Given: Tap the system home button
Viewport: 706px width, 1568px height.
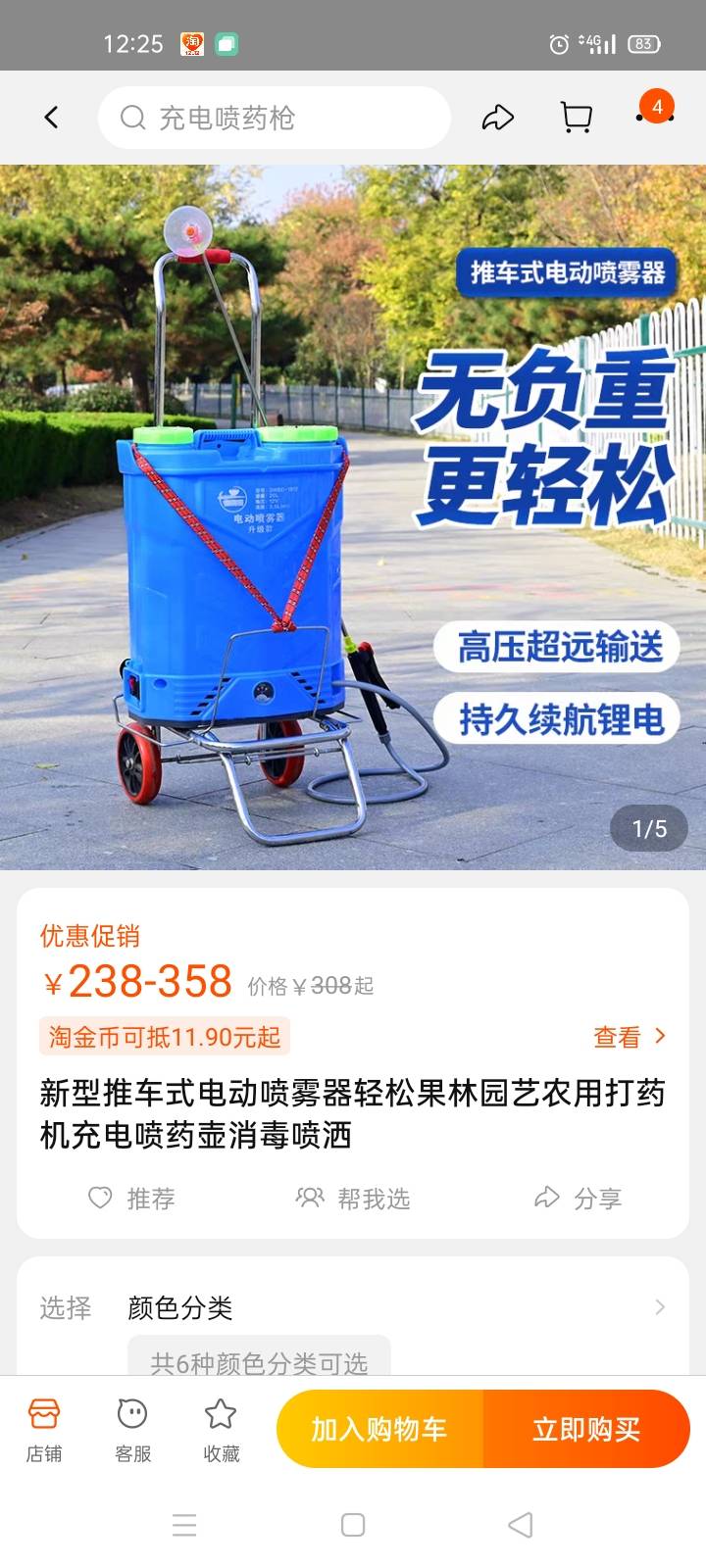Looking at the screenshot, I should point(353,1525).
